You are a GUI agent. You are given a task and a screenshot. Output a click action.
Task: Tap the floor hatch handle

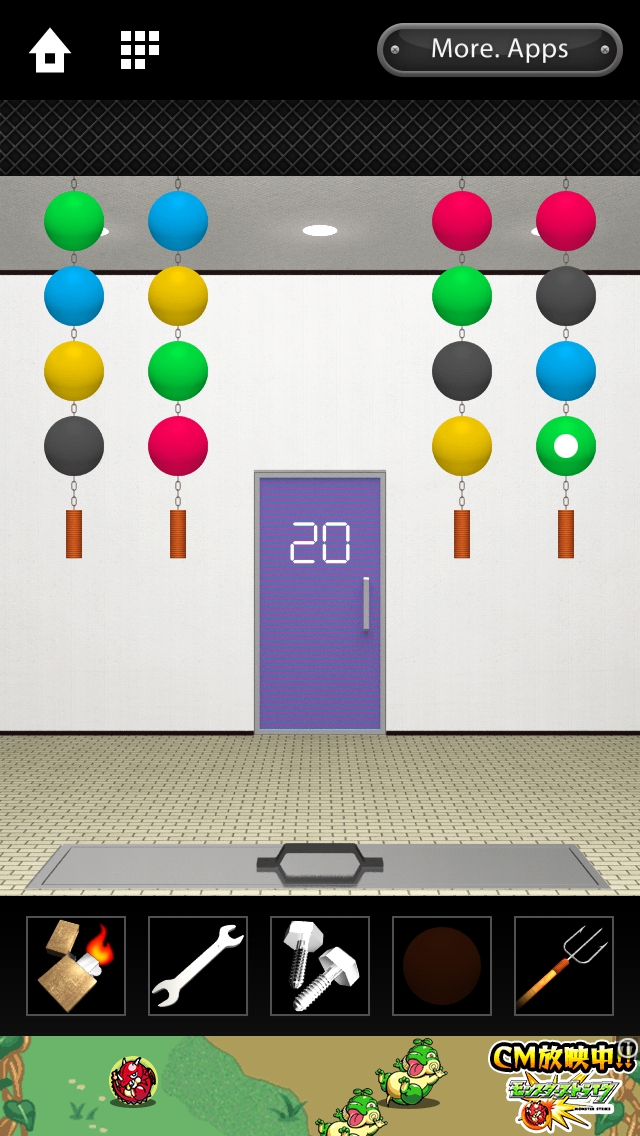320,863
